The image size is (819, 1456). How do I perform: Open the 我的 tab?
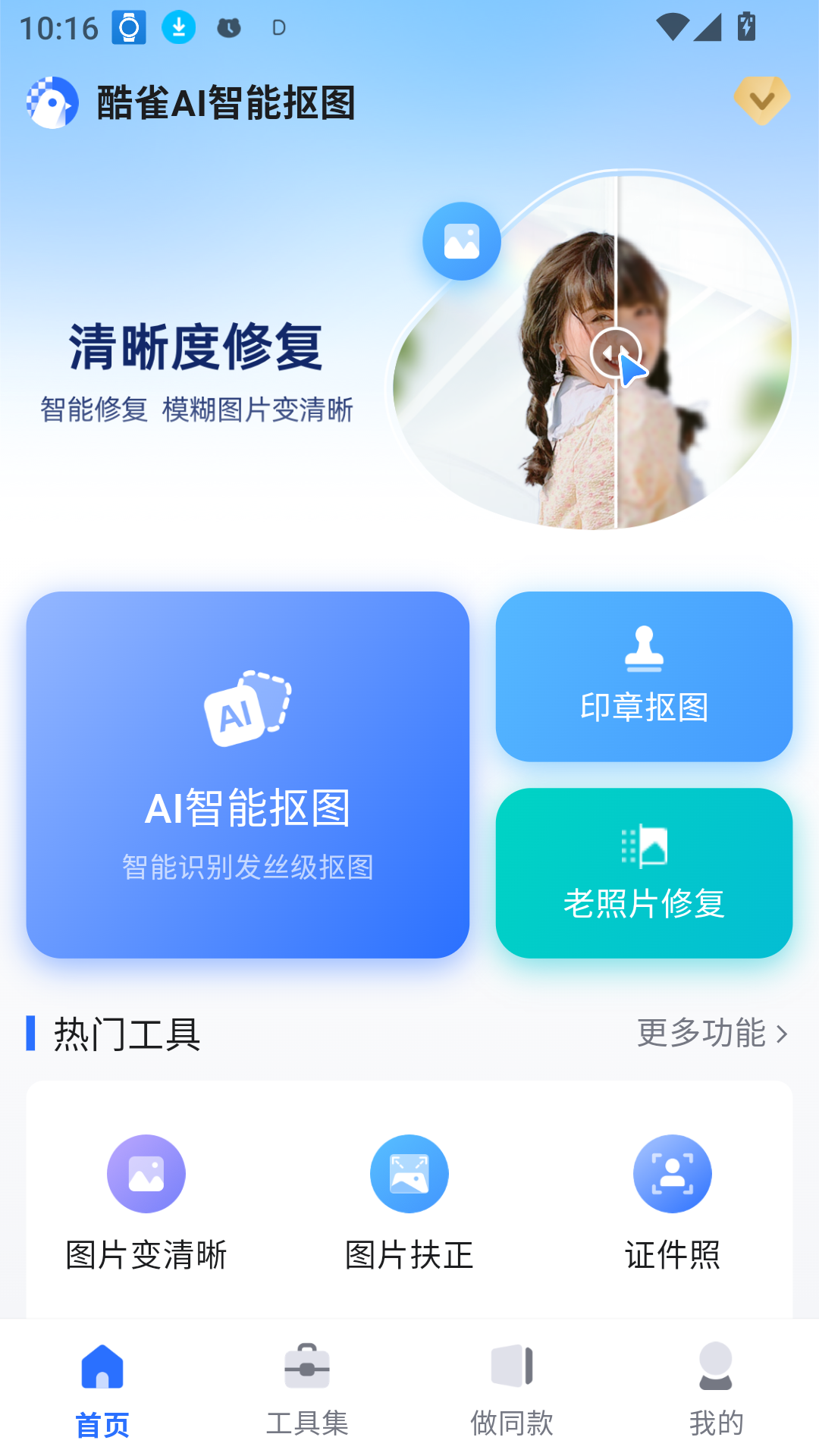click(716, 1389)
